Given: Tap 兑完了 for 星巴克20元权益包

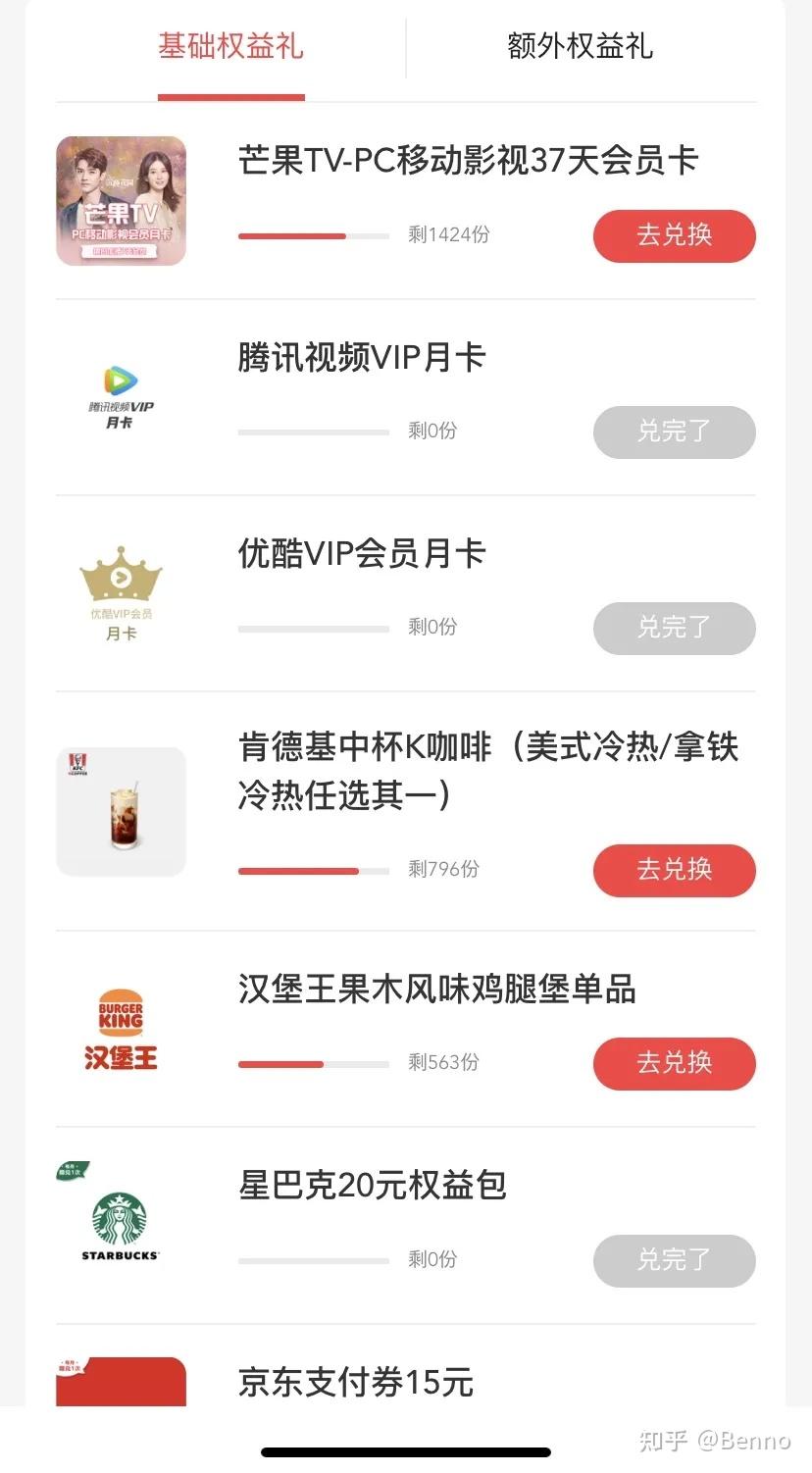Looking at the screenshot, I should [674, 1260].
